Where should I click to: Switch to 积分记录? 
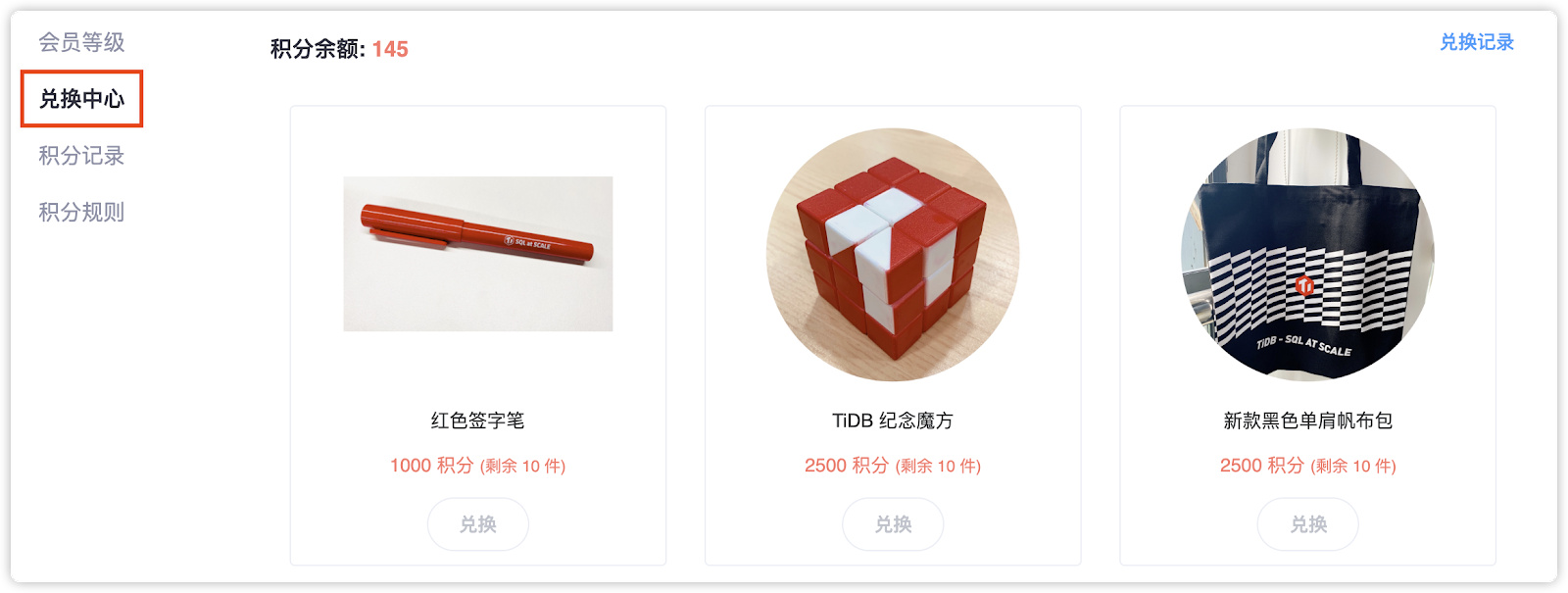click(x=81, y=156)
